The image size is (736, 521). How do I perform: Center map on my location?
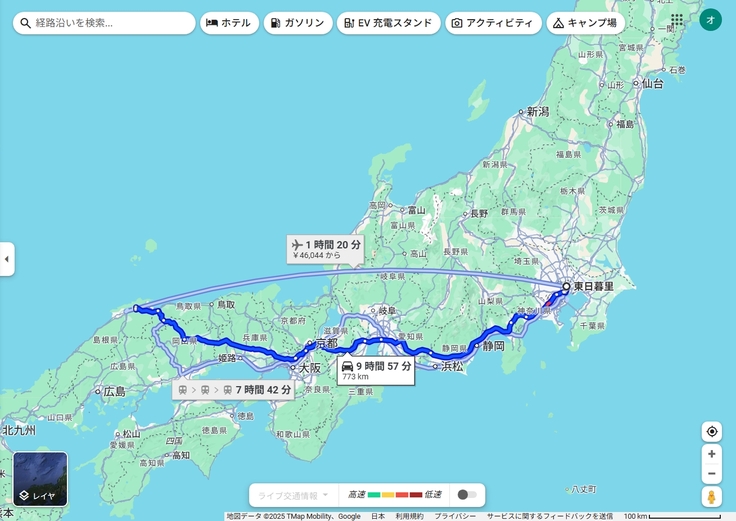[x=711, y=432]
